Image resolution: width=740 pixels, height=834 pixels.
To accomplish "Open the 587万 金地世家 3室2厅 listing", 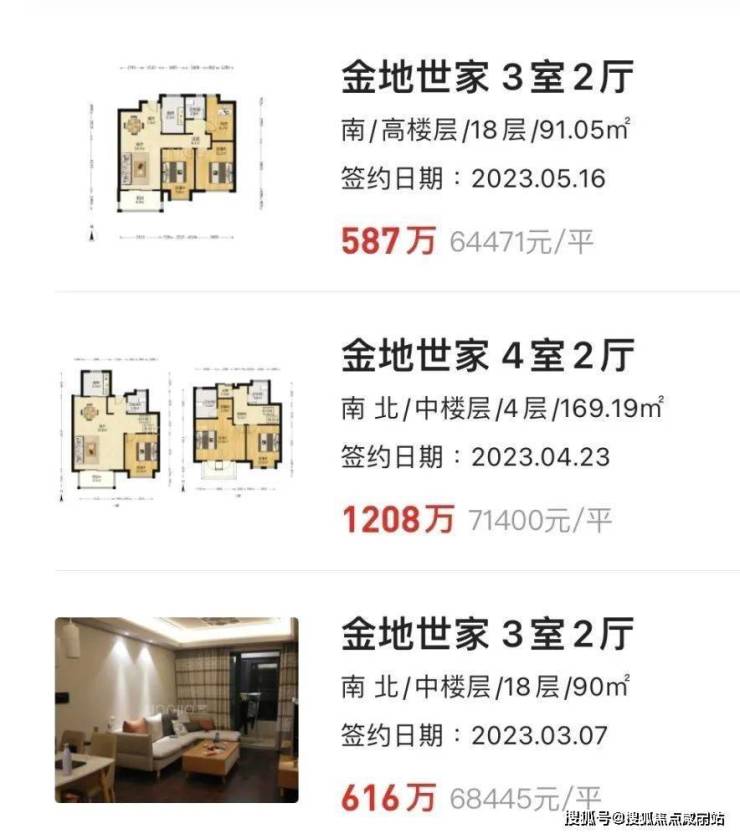I will click(487, 78).
